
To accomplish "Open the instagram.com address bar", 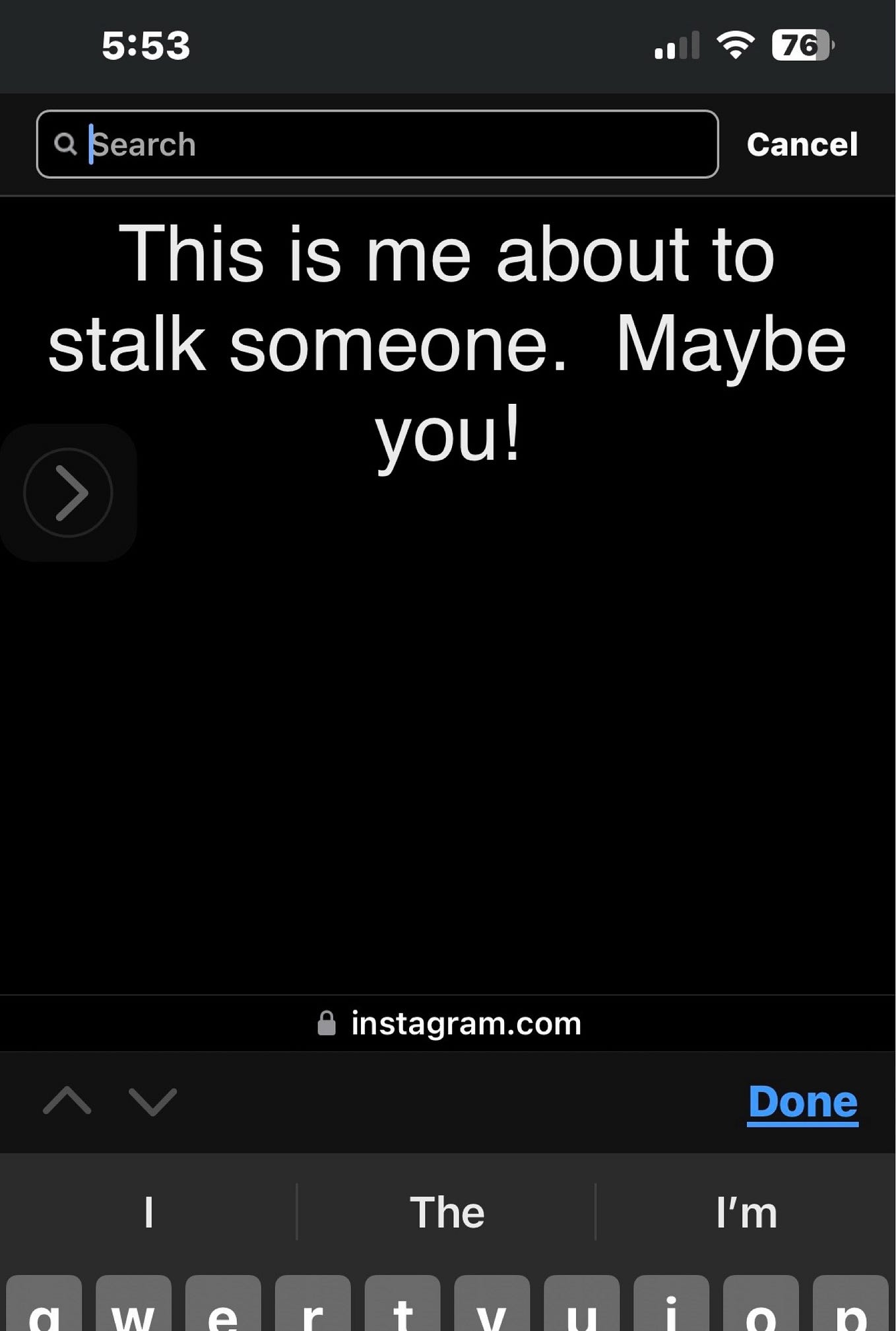I will pos(449,1023).
